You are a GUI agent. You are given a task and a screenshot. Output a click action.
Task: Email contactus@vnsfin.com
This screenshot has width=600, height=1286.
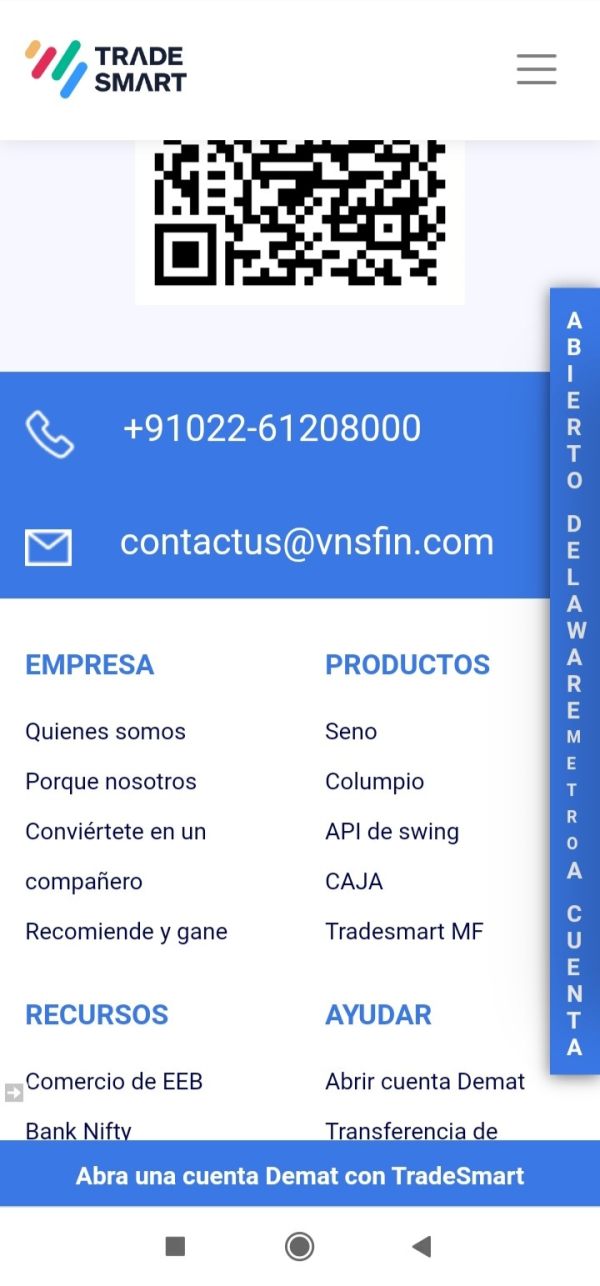[307, 542]
